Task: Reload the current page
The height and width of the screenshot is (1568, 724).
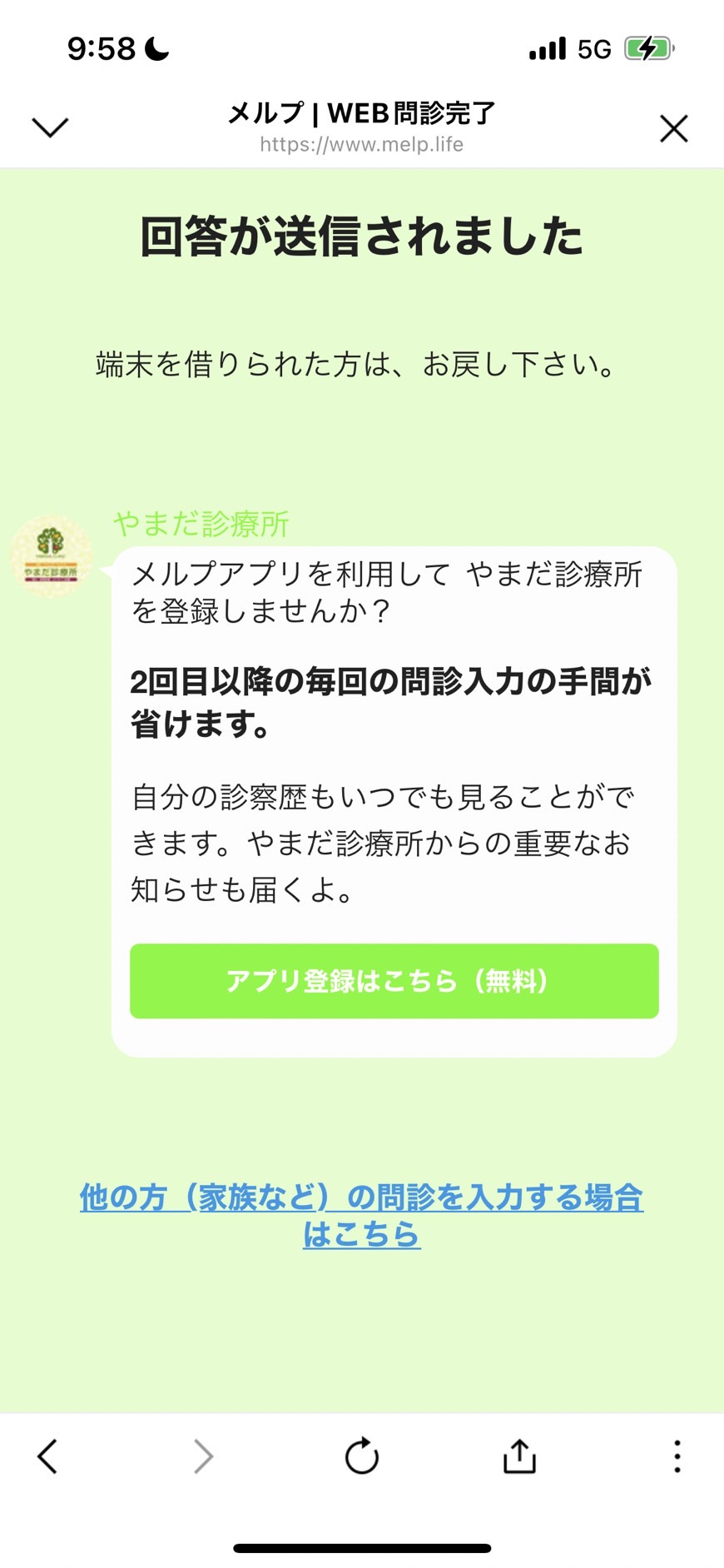Action: click(x=362, y=1456)
